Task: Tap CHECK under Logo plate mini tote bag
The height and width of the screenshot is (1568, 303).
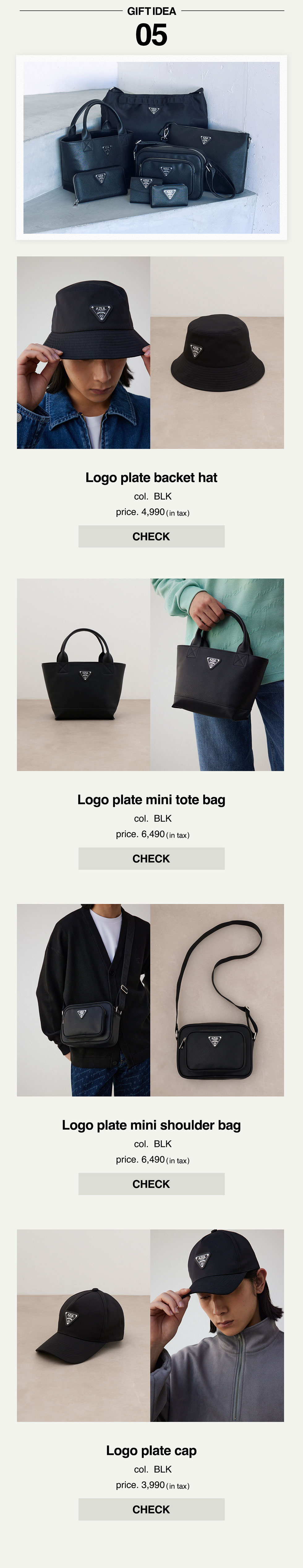Action: pyautogui.click(x=151, y=858)
